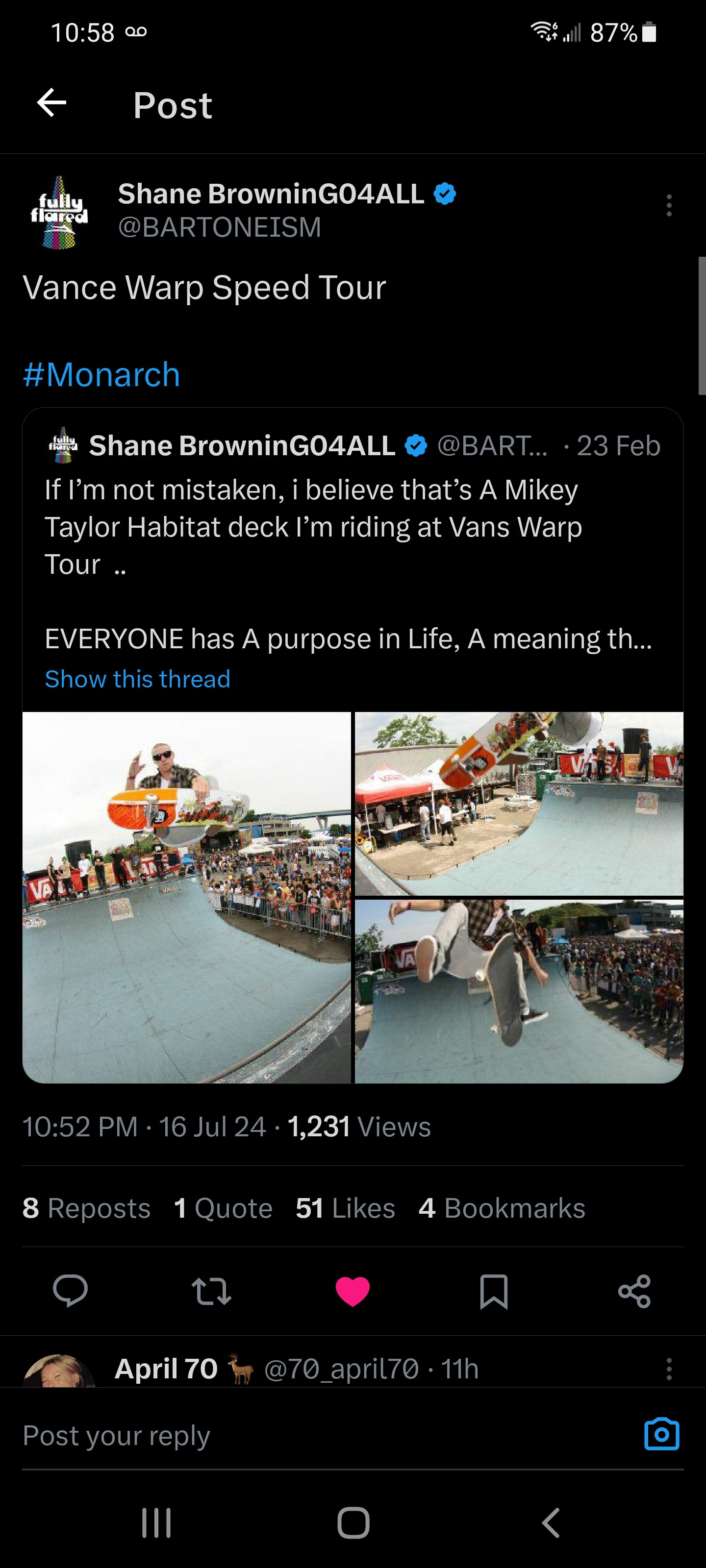Open overflow menu on April 70's reply
This screenshot has height=1568, width=706.
[669, 1369]
